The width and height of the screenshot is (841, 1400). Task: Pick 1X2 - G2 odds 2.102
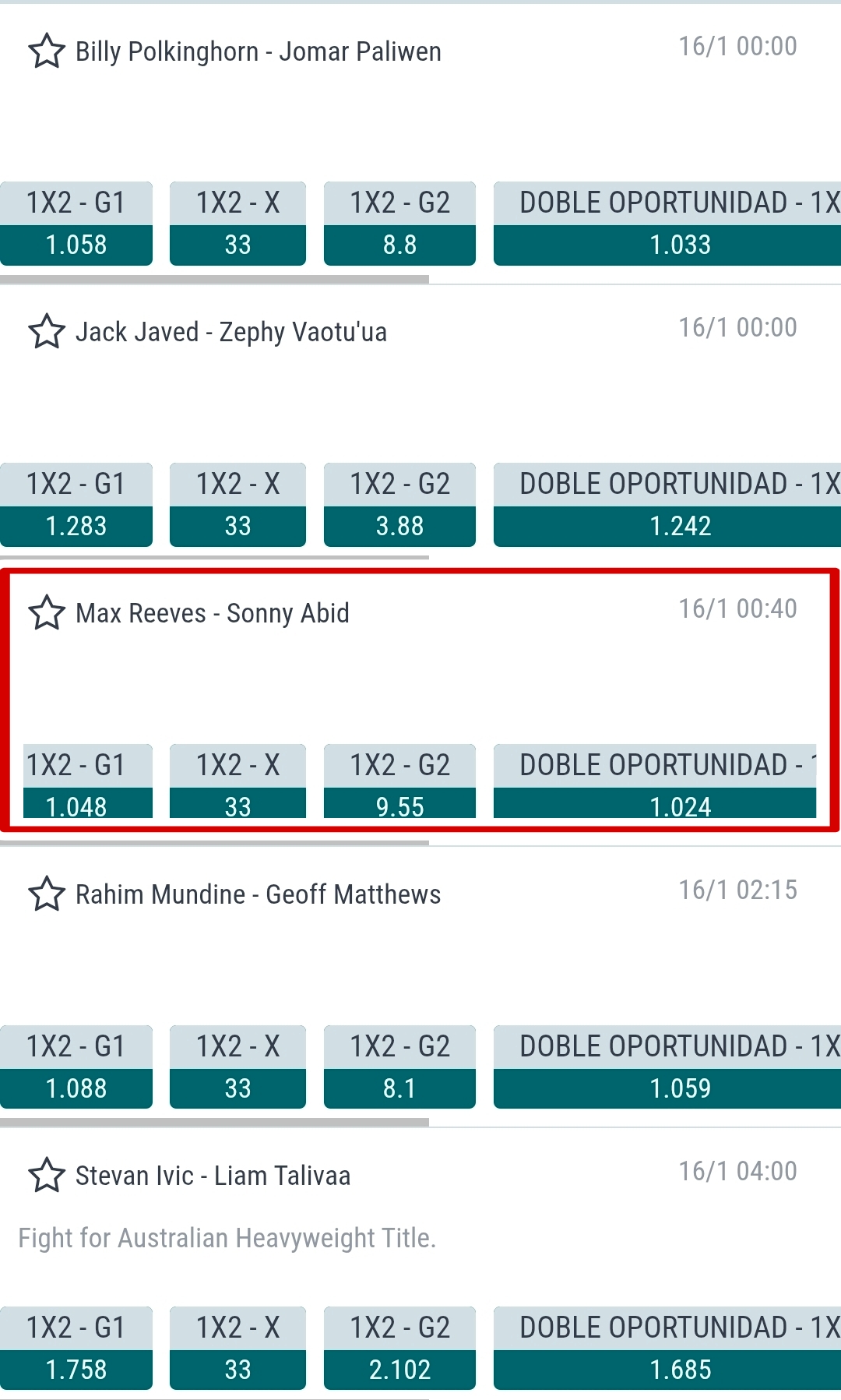tap(399, 1370)
